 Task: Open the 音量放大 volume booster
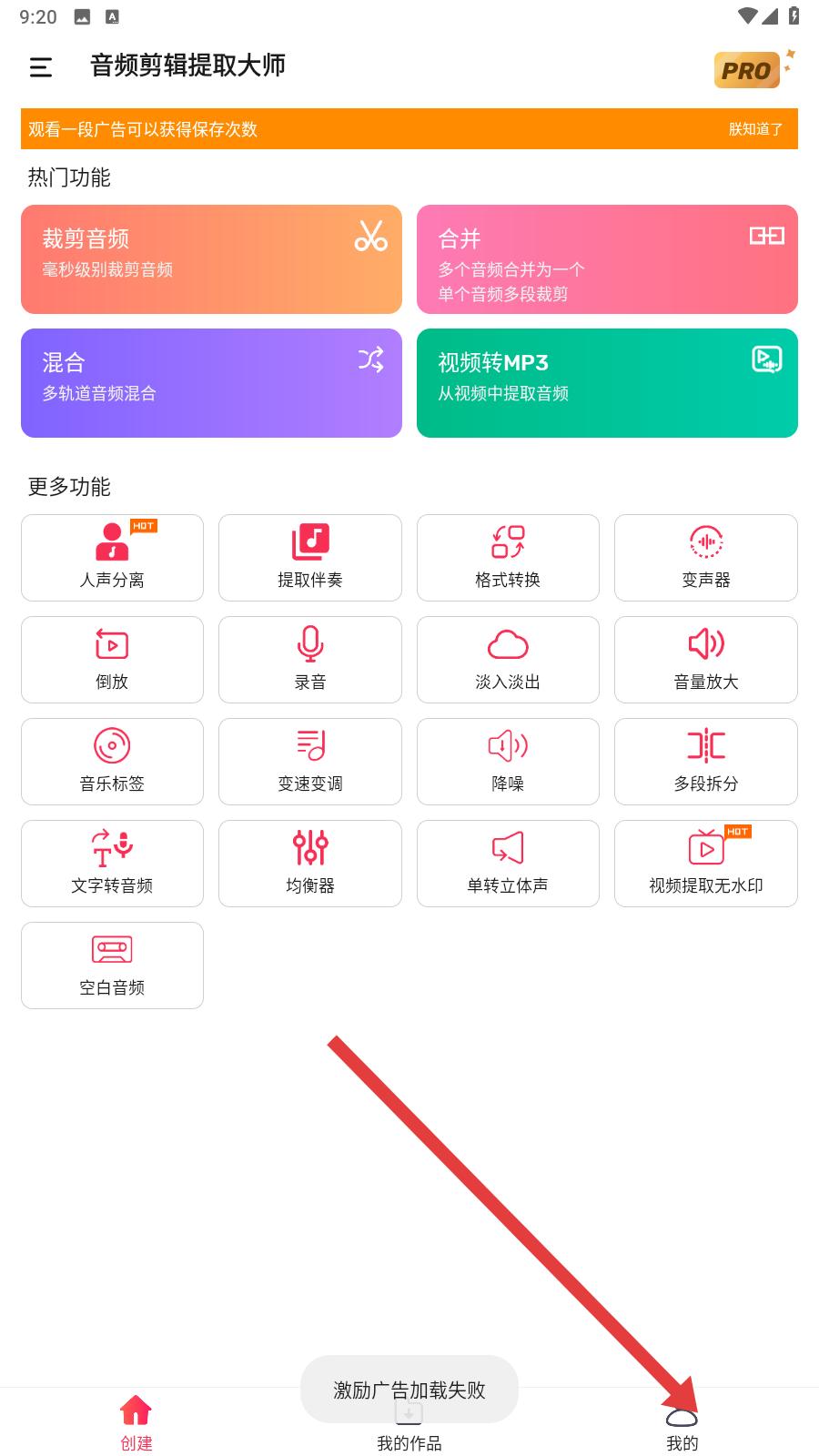(706, 660)
